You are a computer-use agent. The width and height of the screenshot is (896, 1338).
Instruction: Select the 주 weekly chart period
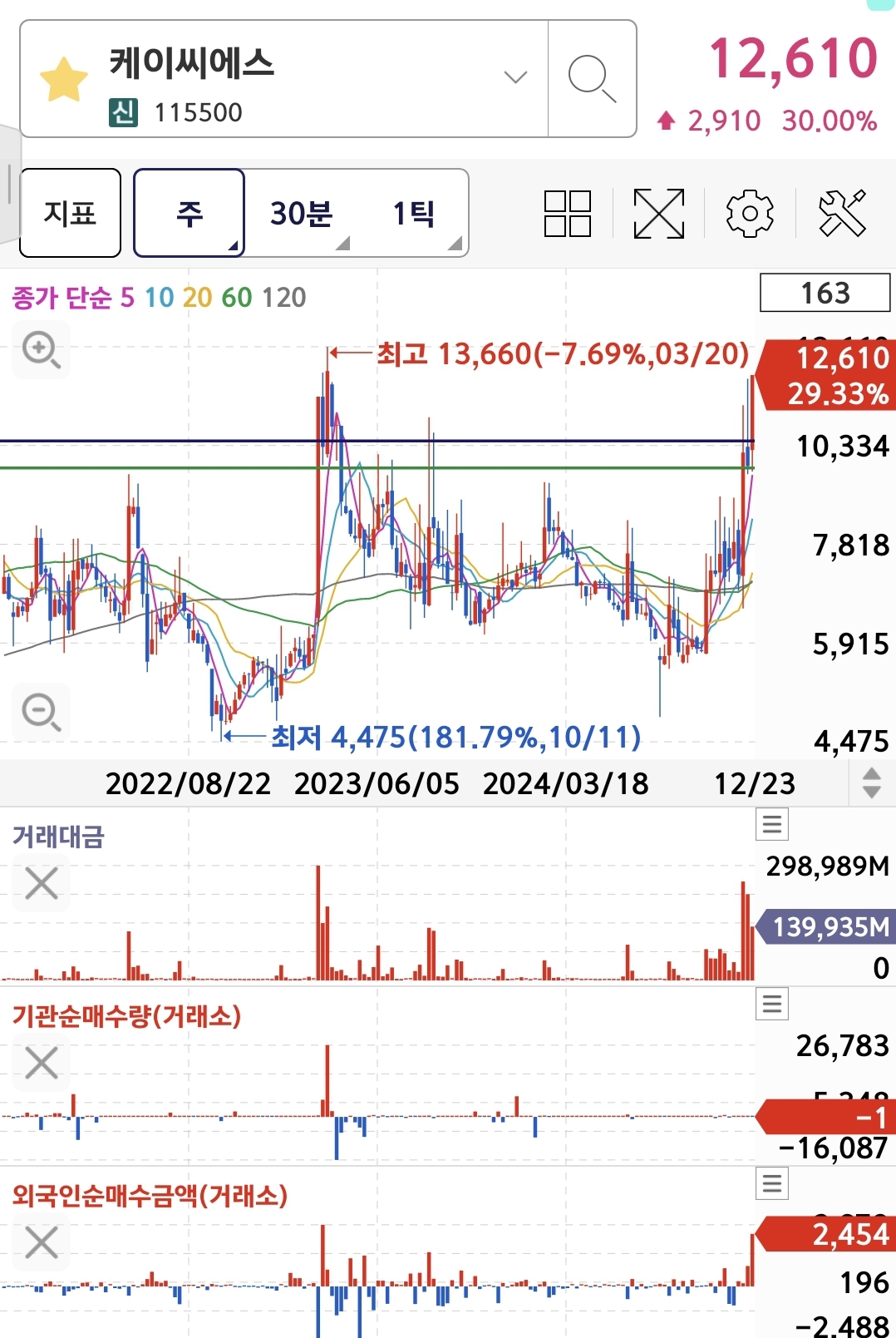tap(190, 213)
